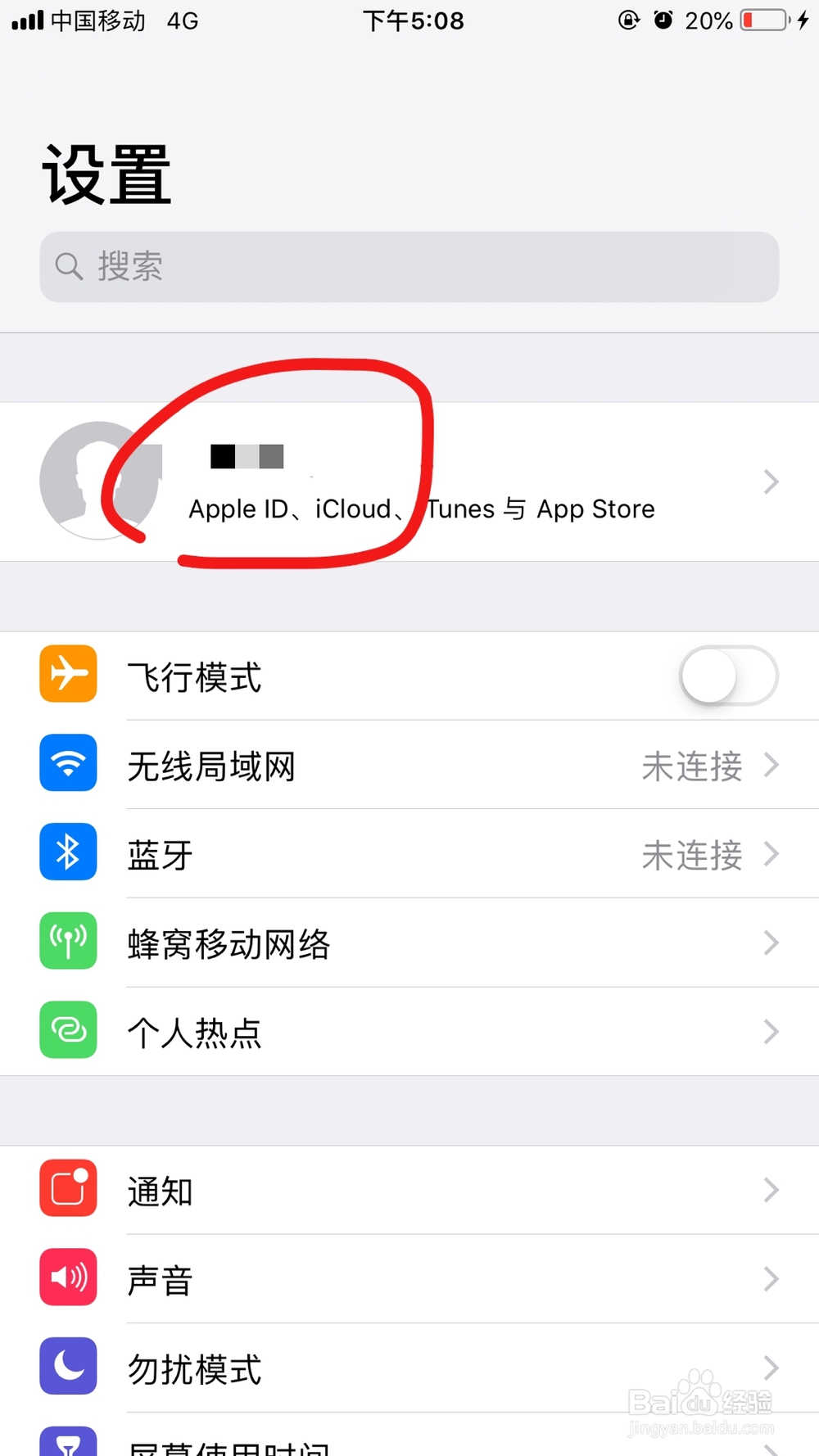The image size is (819, 1456).
Task: Tap the Apple ID profile avatar
Action: pyautogui.click(x=98, y=482)
